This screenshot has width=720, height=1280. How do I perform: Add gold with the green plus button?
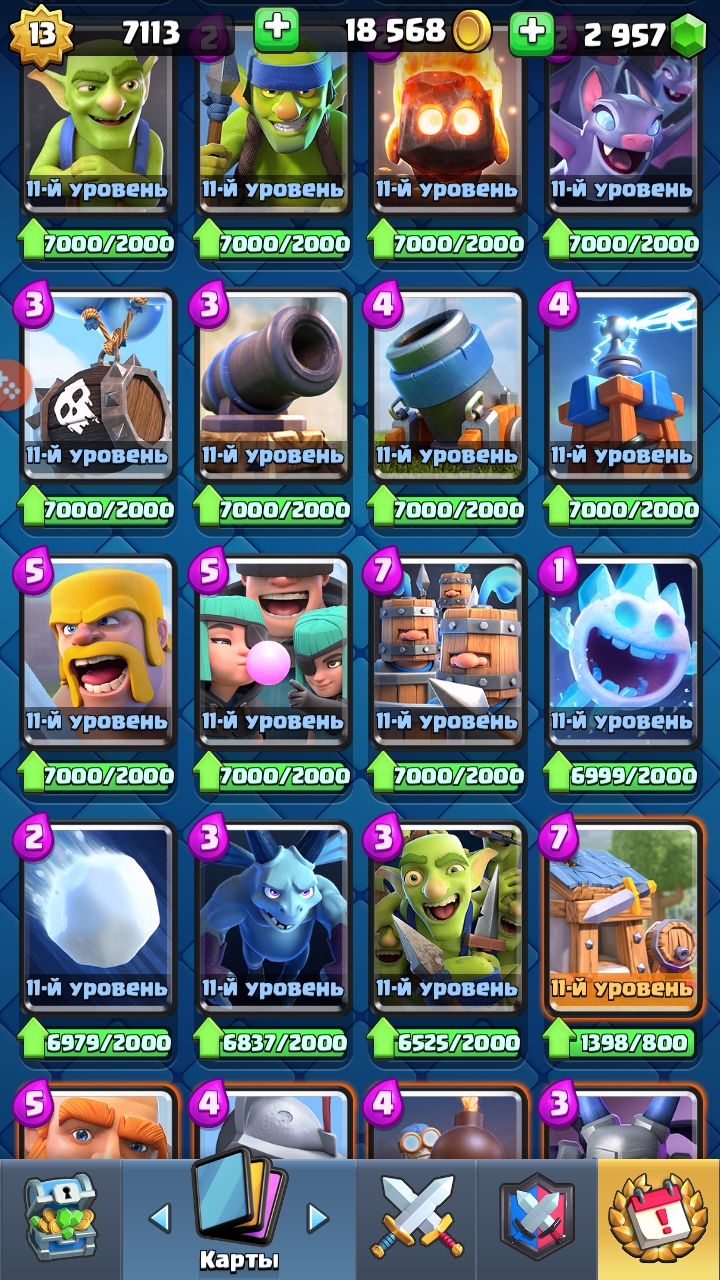(277, 30)
